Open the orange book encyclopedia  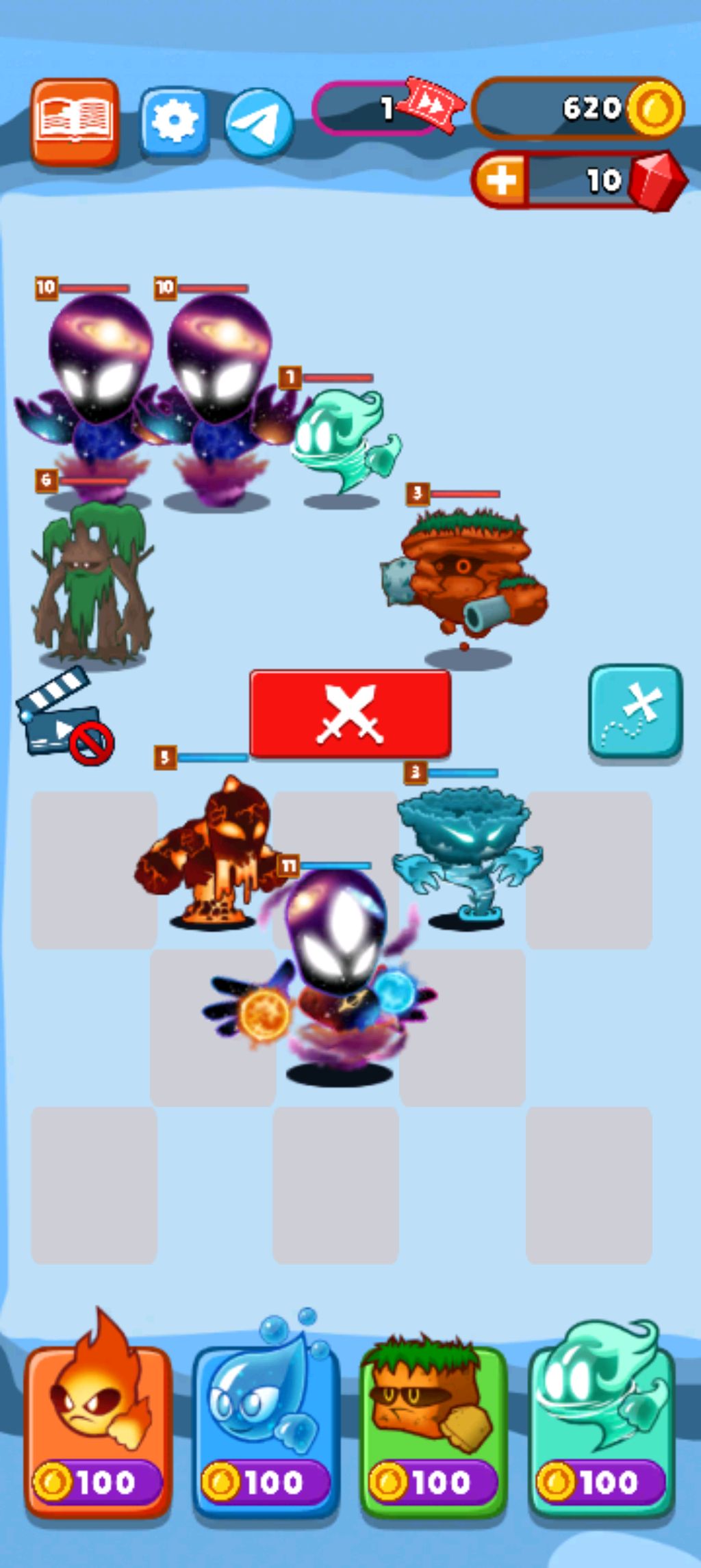75,121
